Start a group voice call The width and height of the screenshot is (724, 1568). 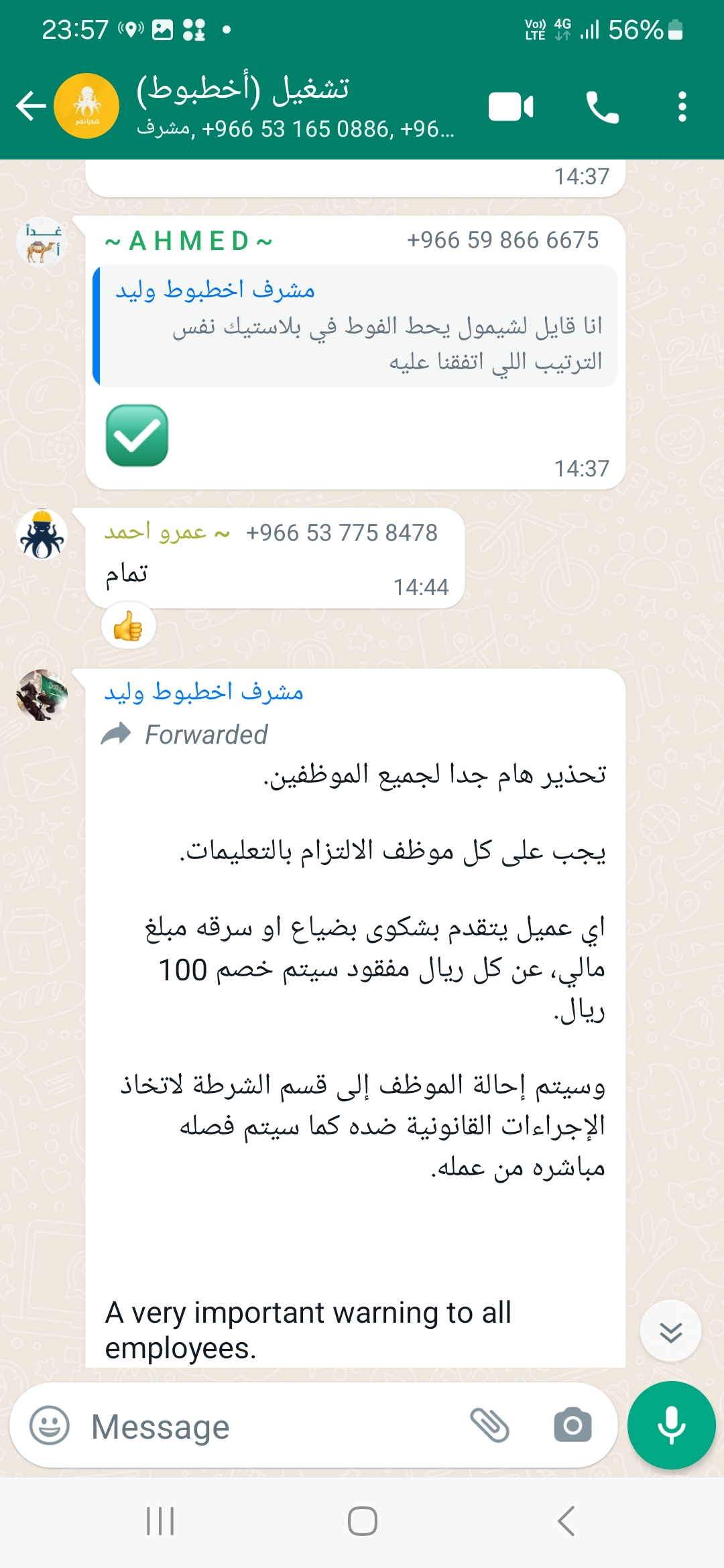point(602,107)
